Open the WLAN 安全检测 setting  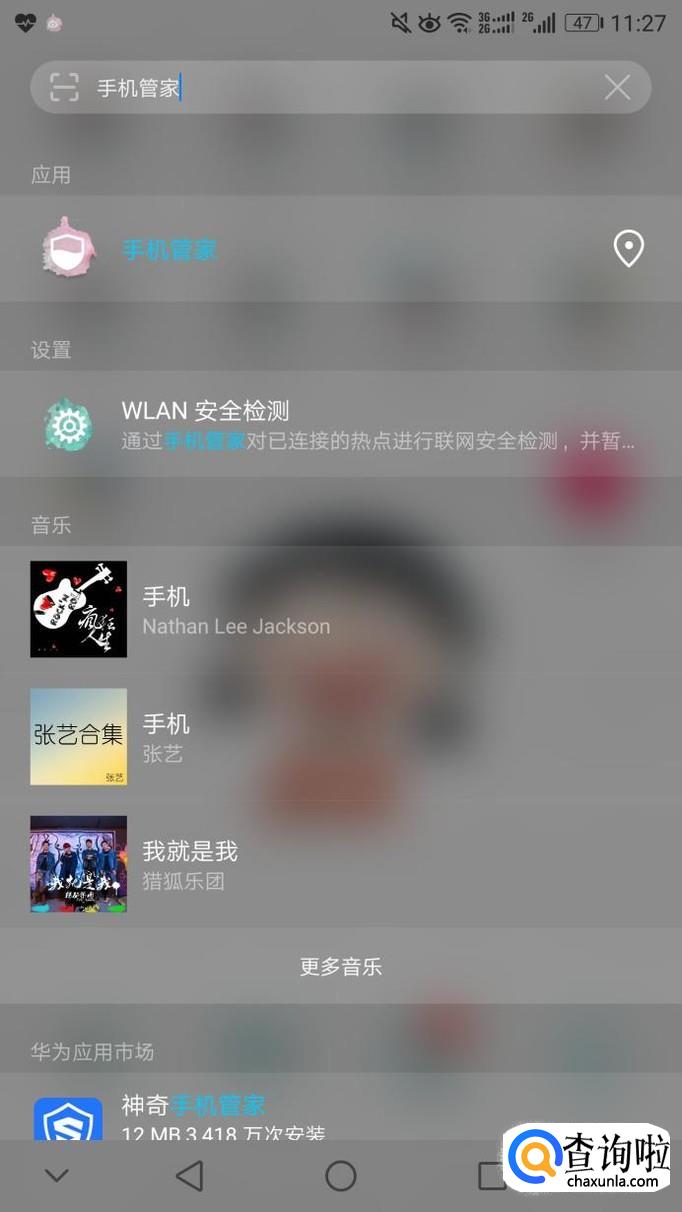(340, 424)
